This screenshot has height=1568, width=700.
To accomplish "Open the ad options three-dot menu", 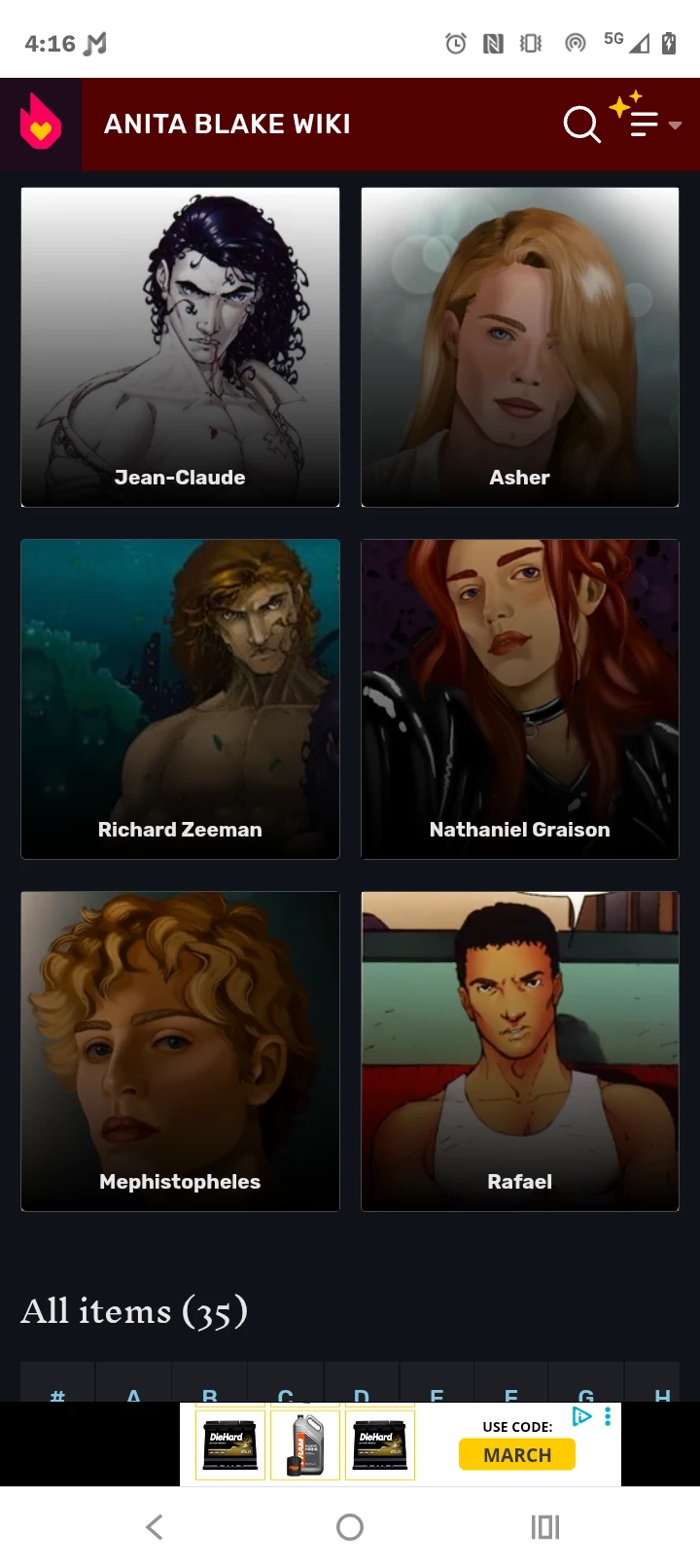I will (608, 1416).
